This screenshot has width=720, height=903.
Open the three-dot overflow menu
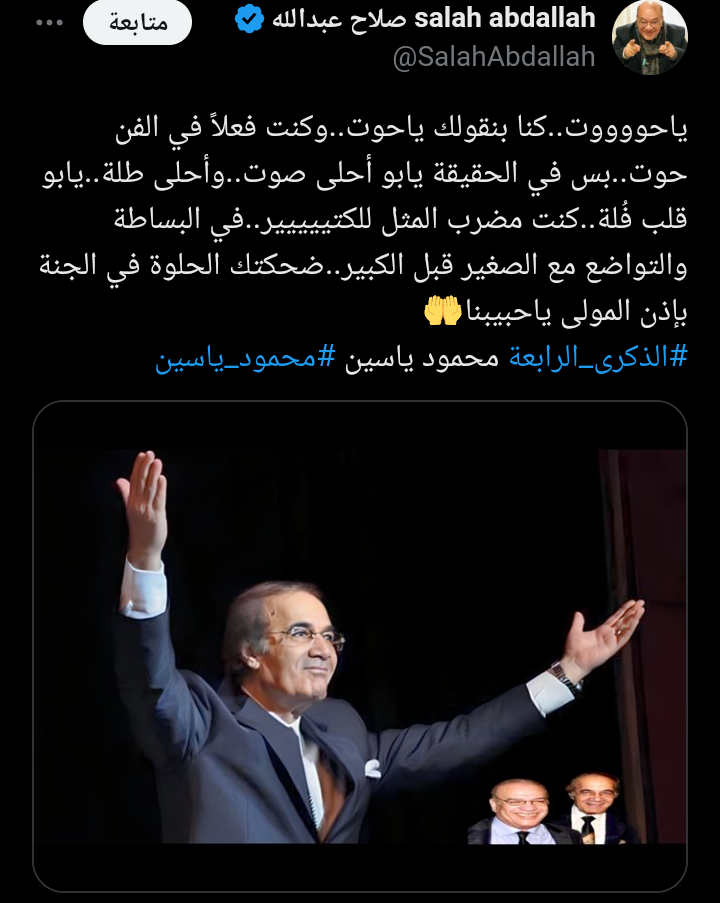coord(48,22)
